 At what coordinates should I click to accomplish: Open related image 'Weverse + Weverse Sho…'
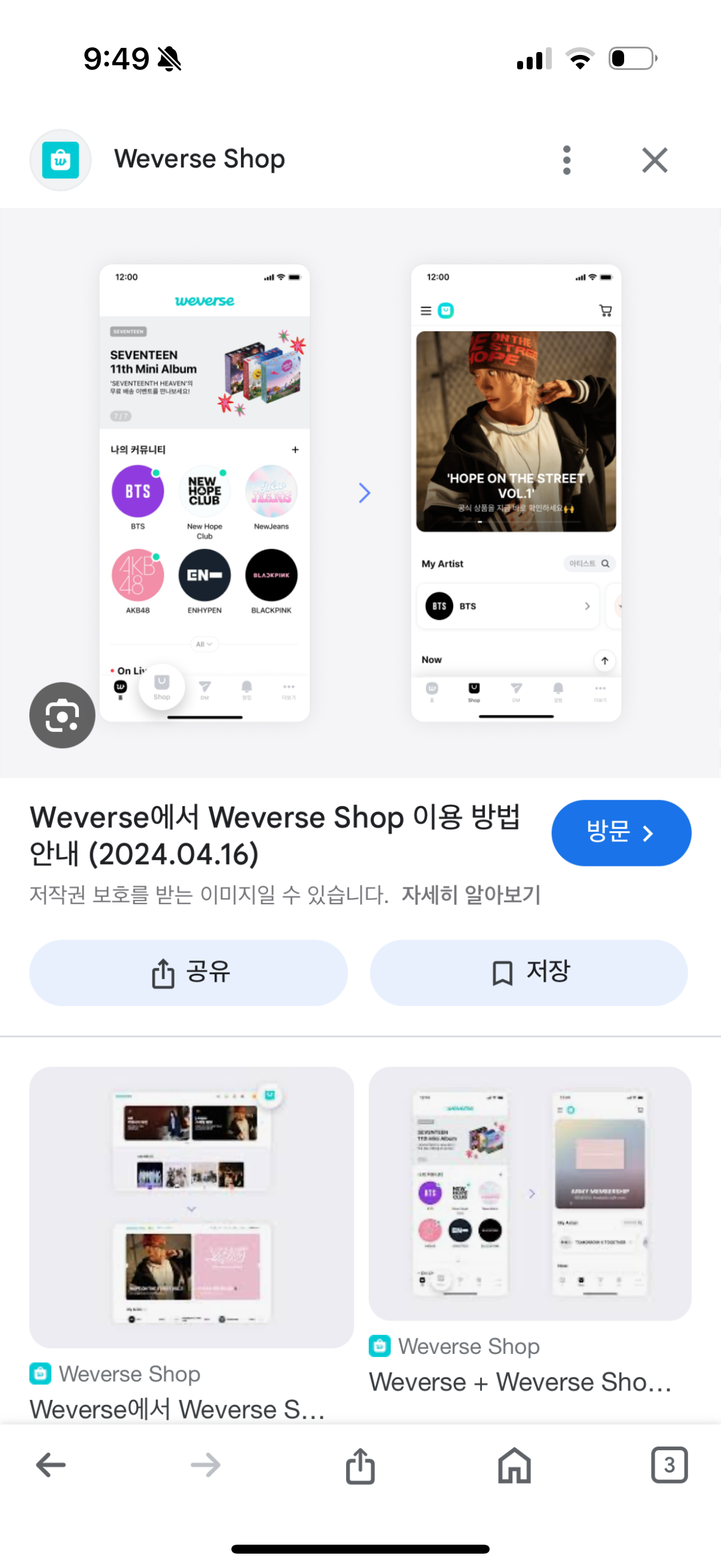click(x=529, y=1193)
